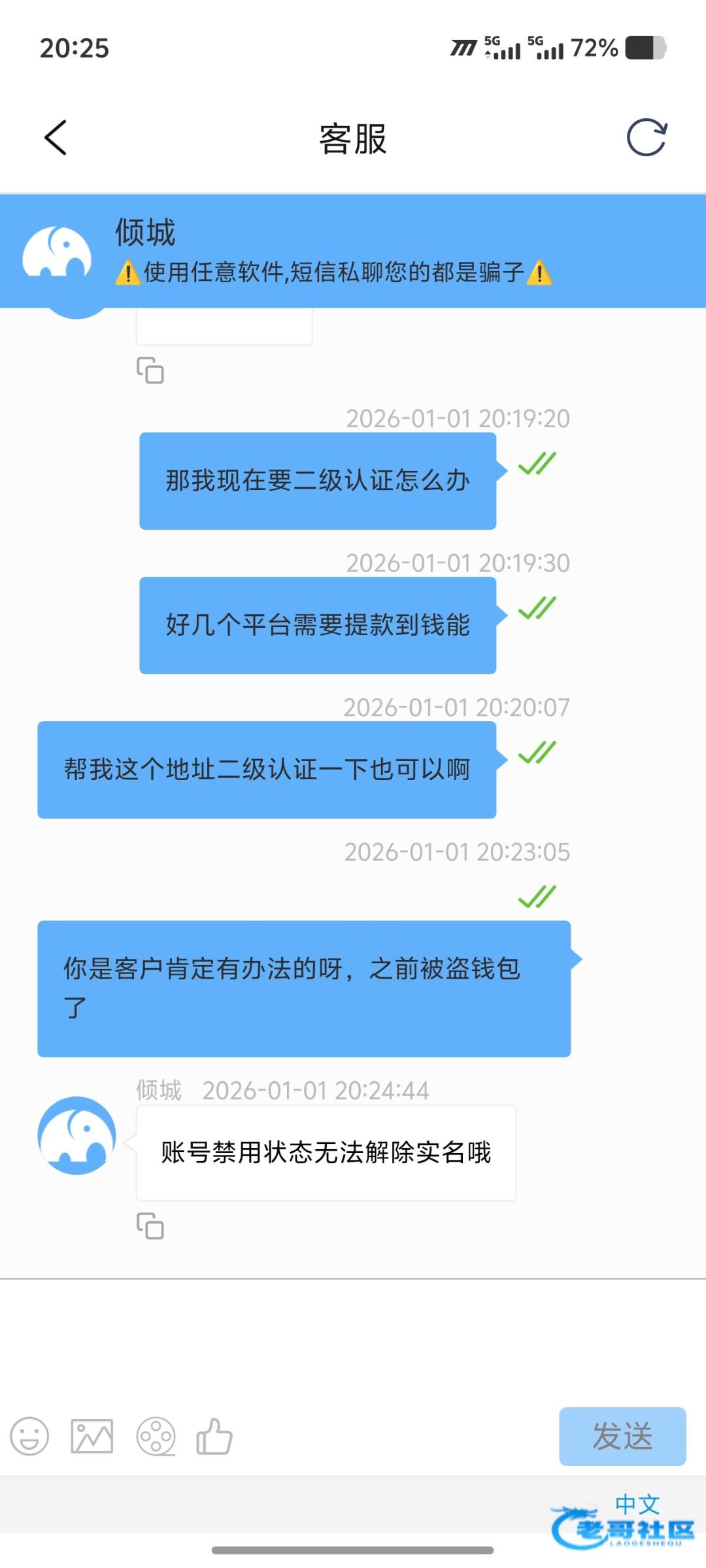Viewport: 706px width, 1568px height.
Task: Attach an image to the chat
Action: click(x=92, y=1436)
